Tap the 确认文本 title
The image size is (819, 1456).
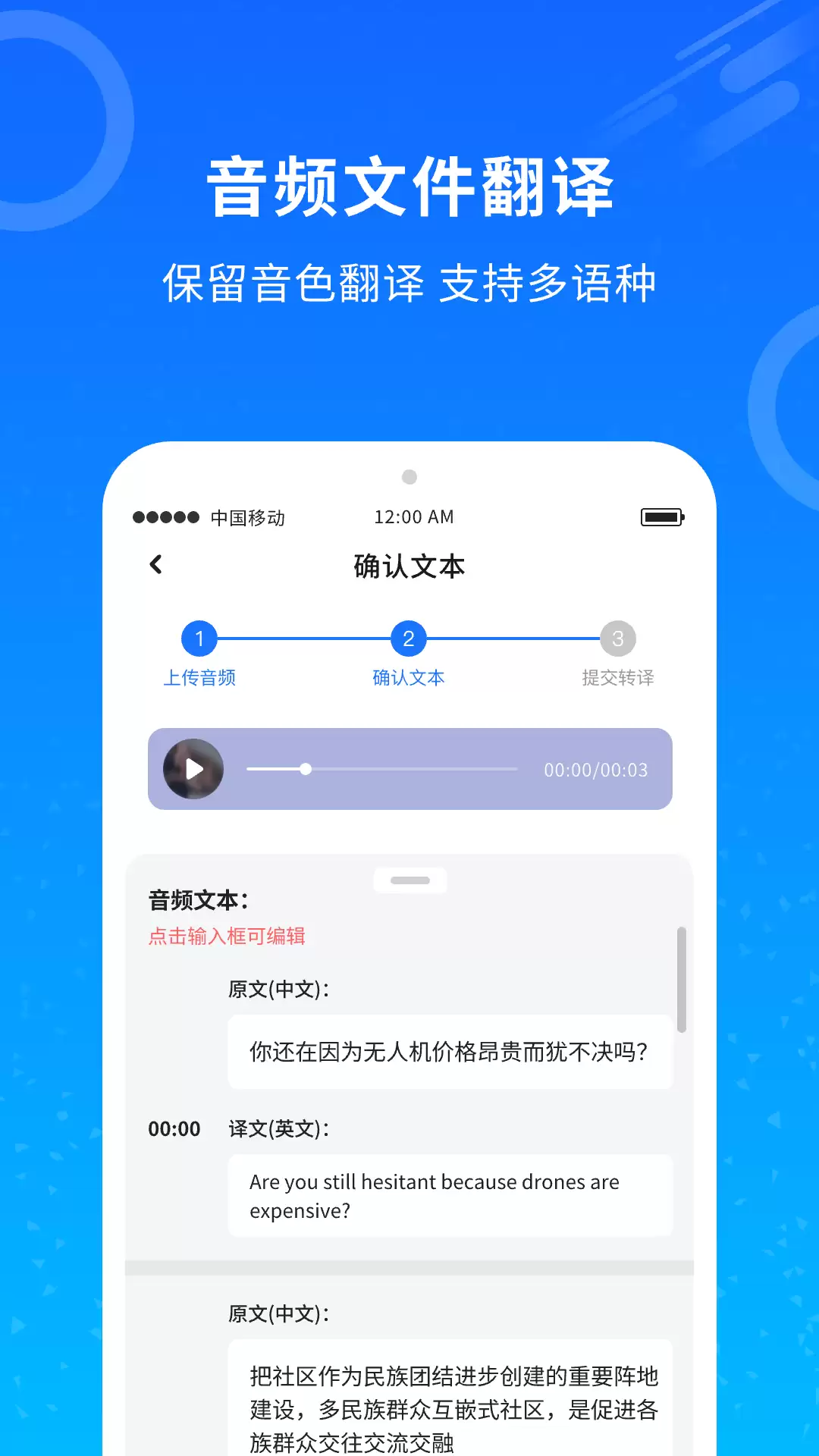[409, 565]
